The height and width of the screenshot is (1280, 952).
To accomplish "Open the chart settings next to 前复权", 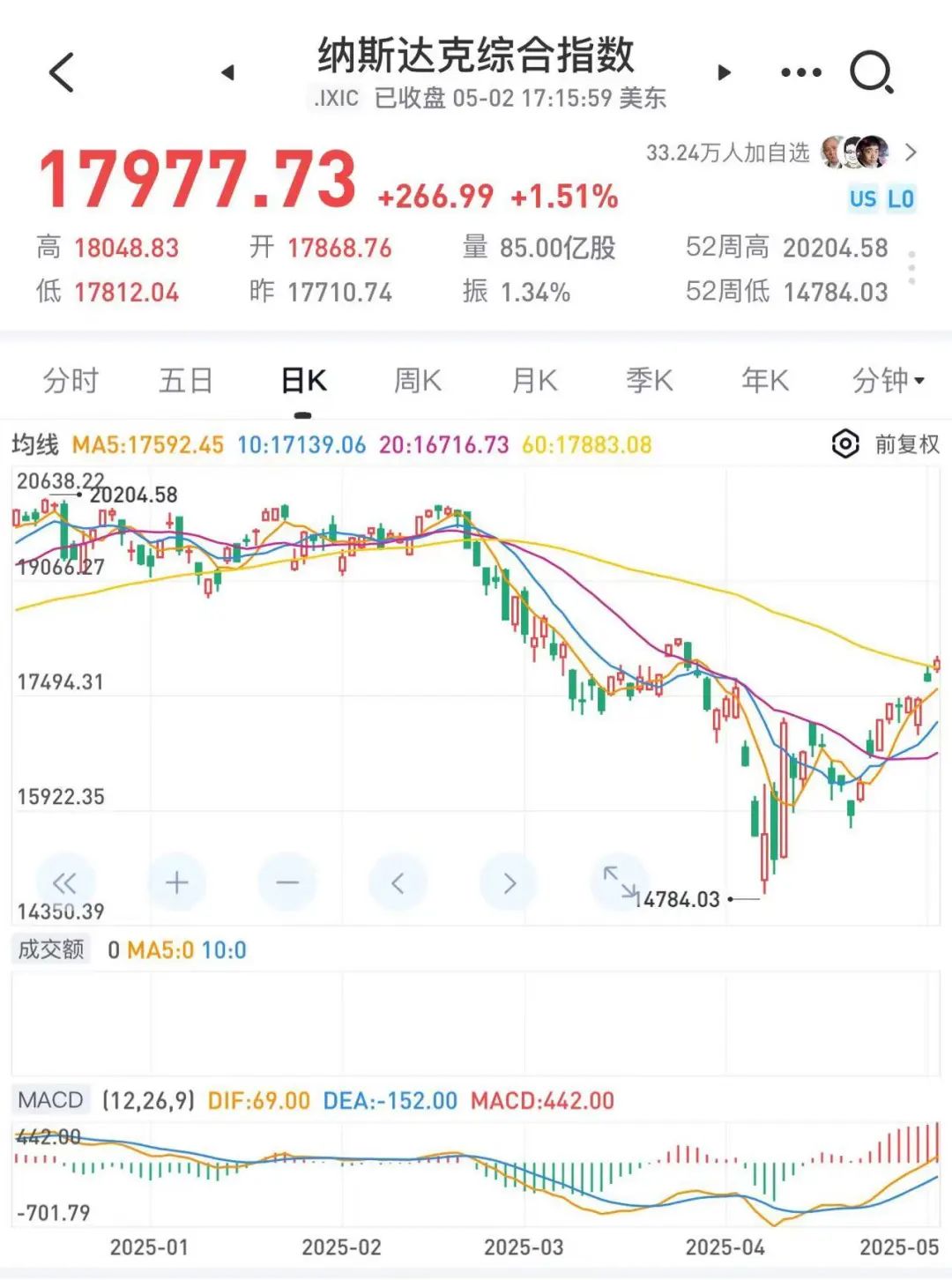I will (844, 444).
